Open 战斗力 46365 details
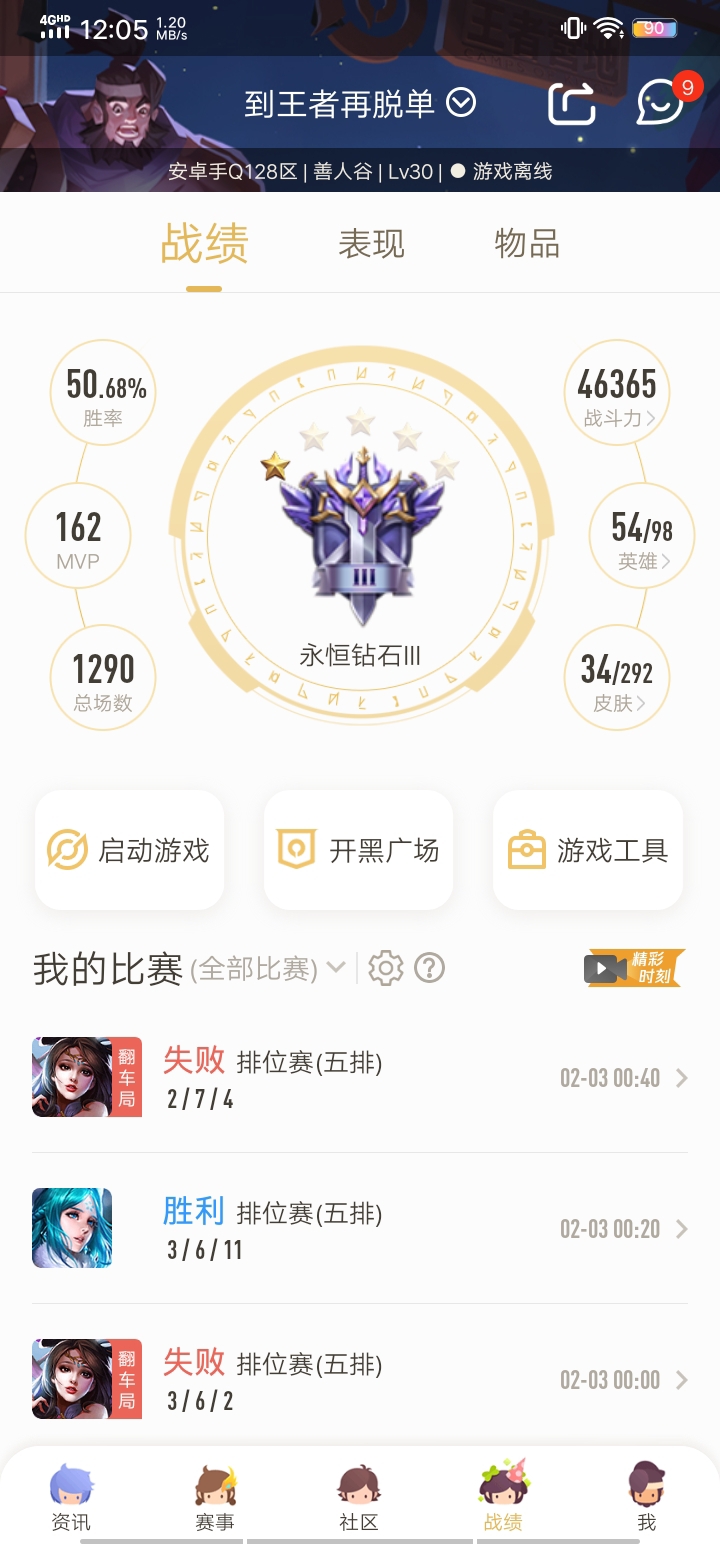This screenshot has height=1544, width=720. [617, 395]
